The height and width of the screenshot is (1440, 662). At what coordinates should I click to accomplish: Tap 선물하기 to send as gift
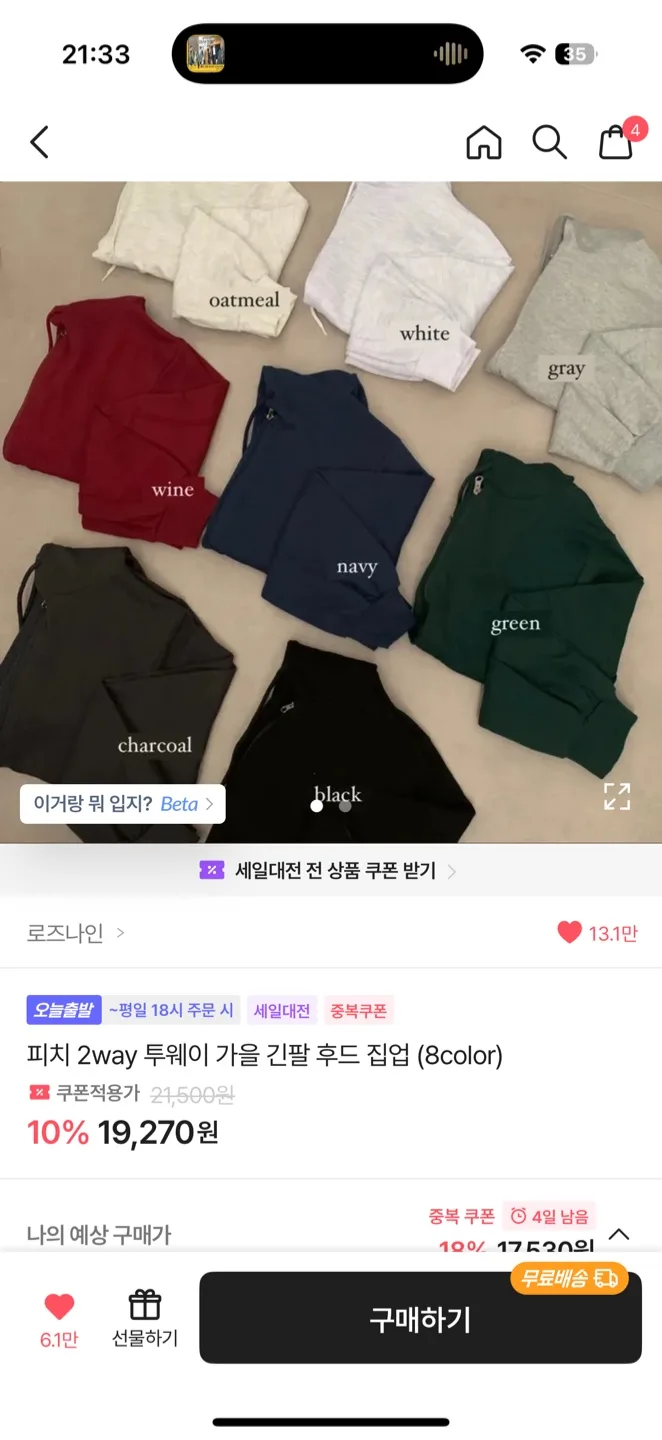pos(145,1318)
